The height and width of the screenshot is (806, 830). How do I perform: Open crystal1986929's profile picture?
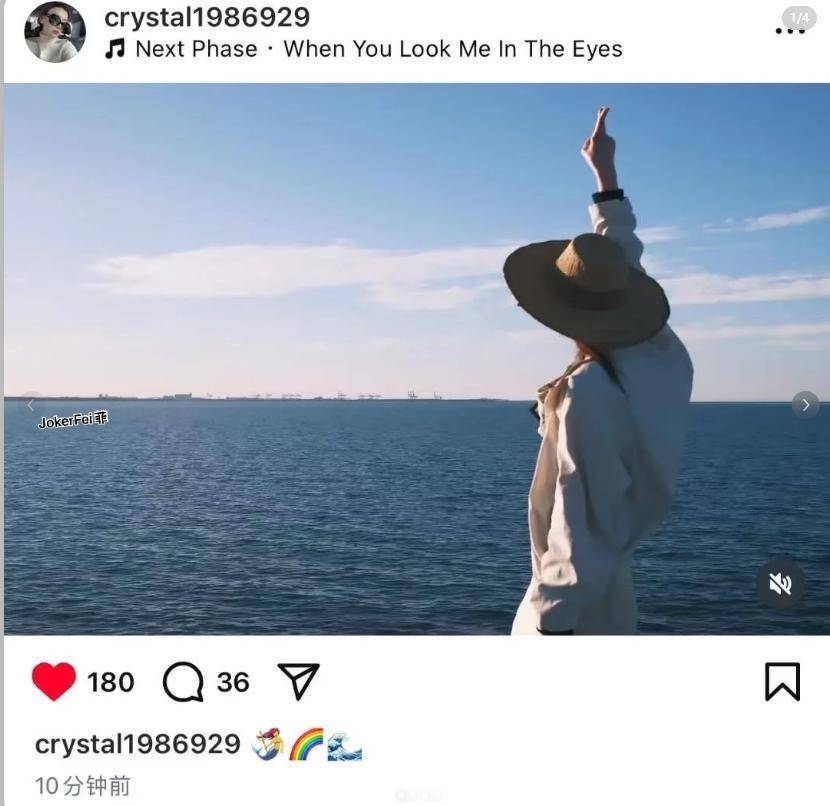[54, 32]
